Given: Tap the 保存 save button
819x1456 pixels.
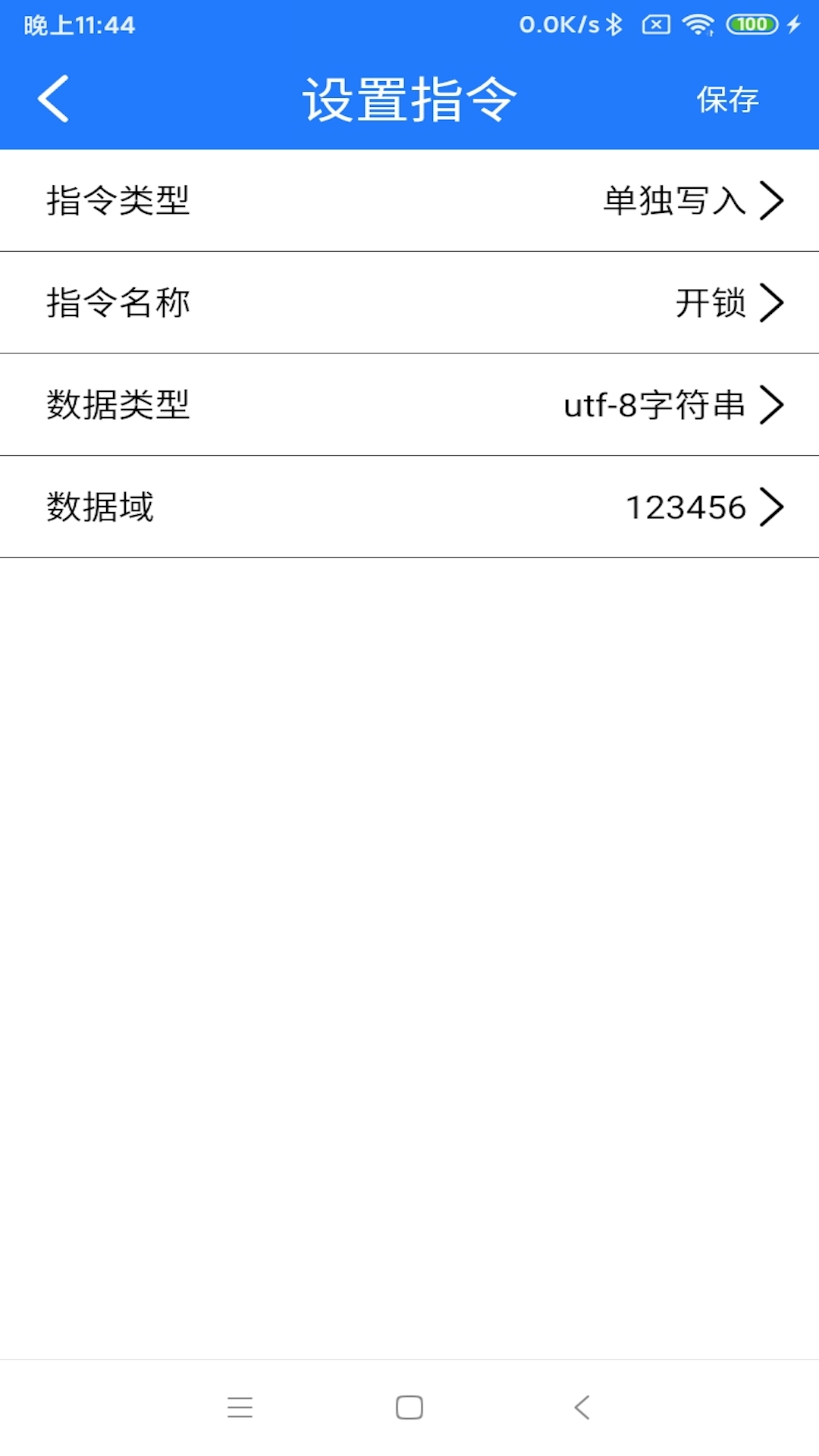Looking at the screenshot, I should click(x=727, y=99).
